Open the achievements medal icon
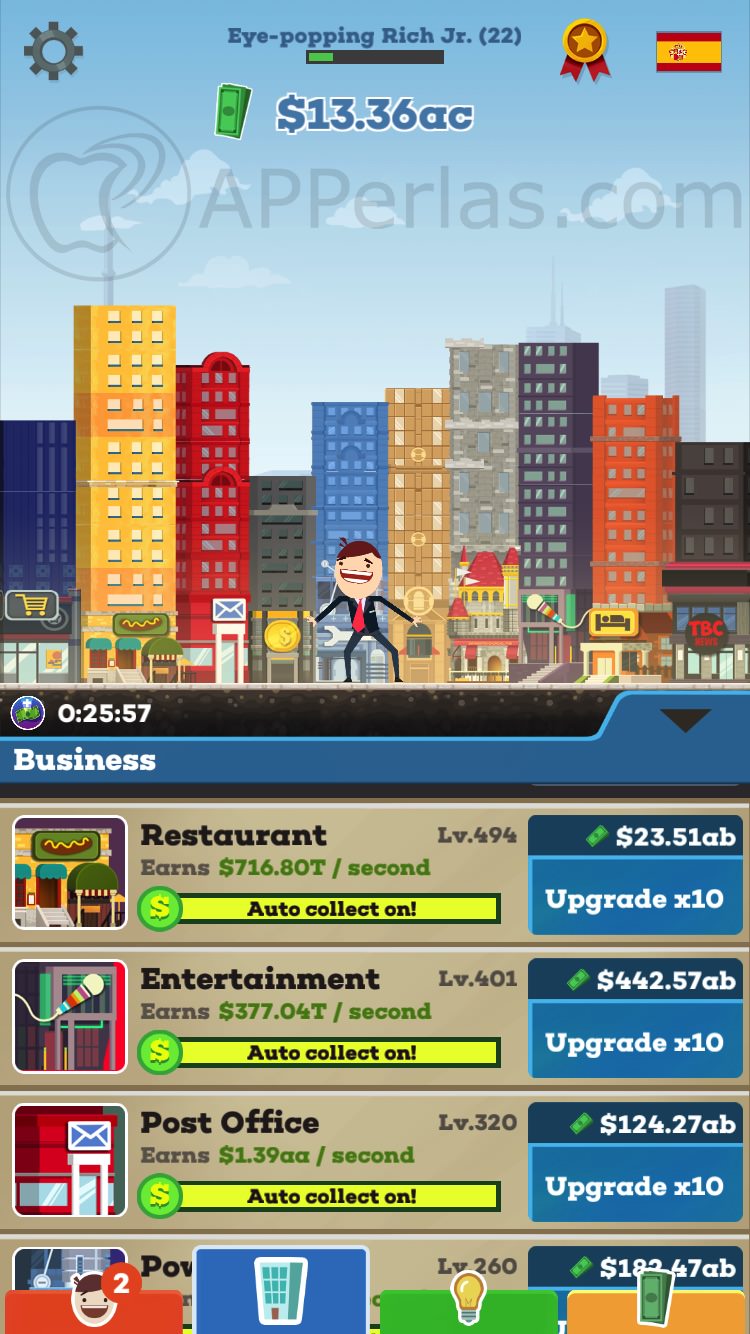 pyautogui.click(x=583, y=47)
